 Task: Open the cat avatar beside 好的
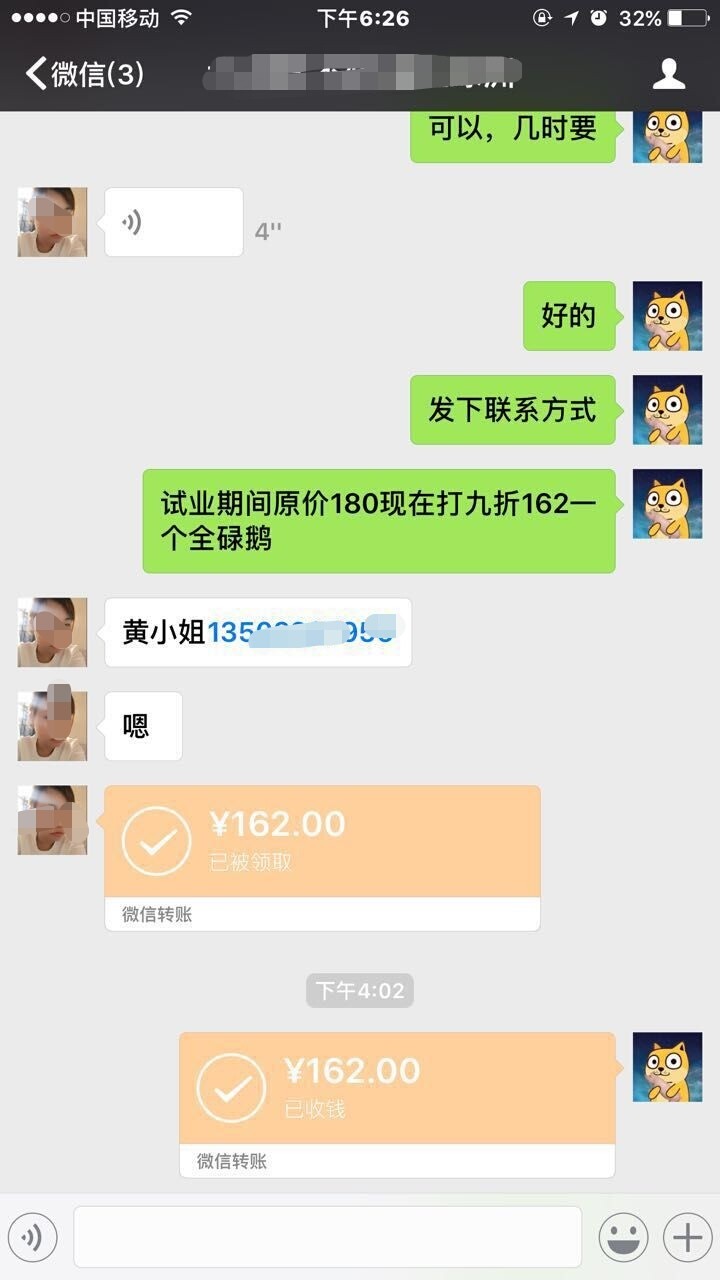(667, 316)
